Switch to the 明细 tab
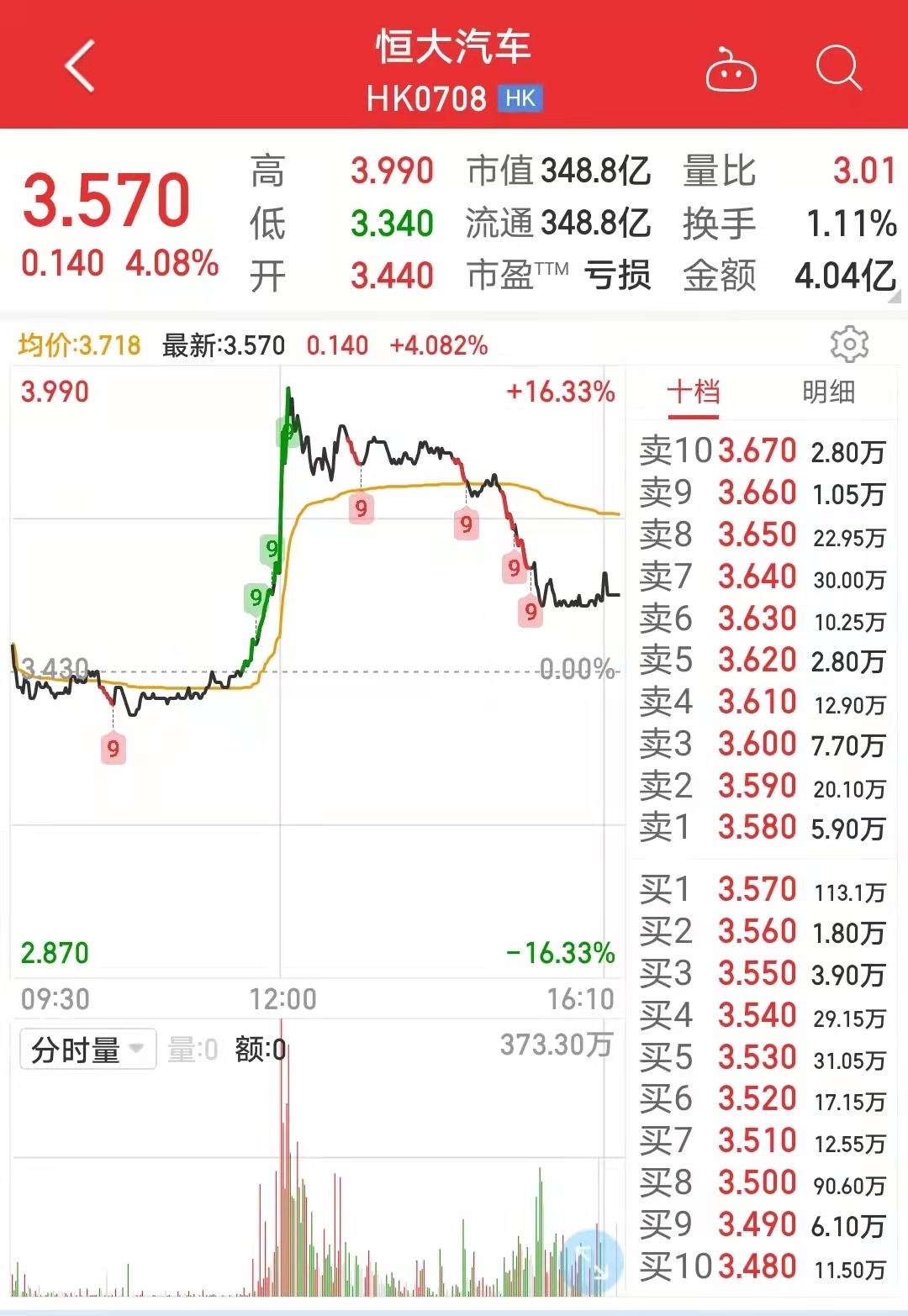Viewport: 908px width, 1316px height. point(828,392)
